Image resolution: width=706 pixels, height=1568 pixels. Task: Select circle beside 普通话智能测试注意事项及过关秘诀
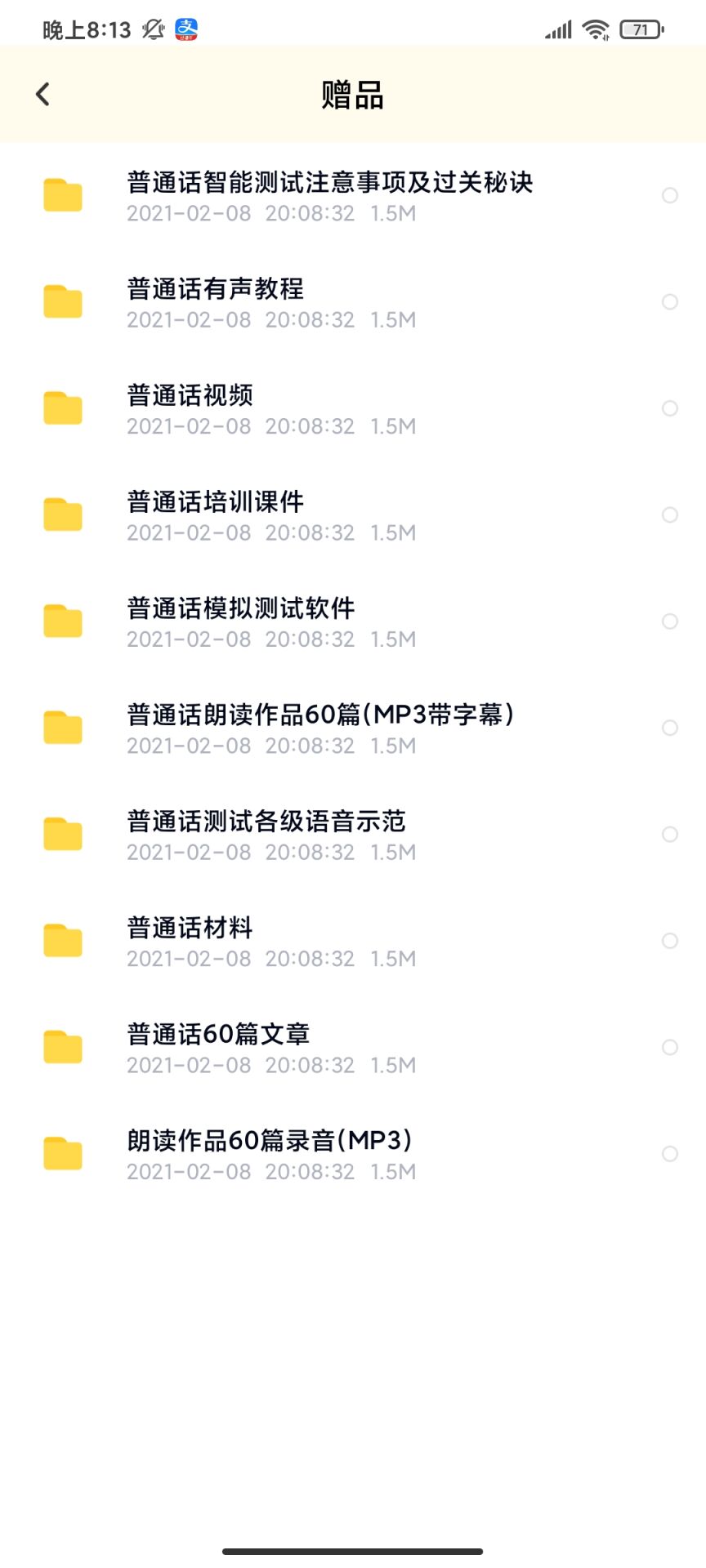[x=670, y=195]
